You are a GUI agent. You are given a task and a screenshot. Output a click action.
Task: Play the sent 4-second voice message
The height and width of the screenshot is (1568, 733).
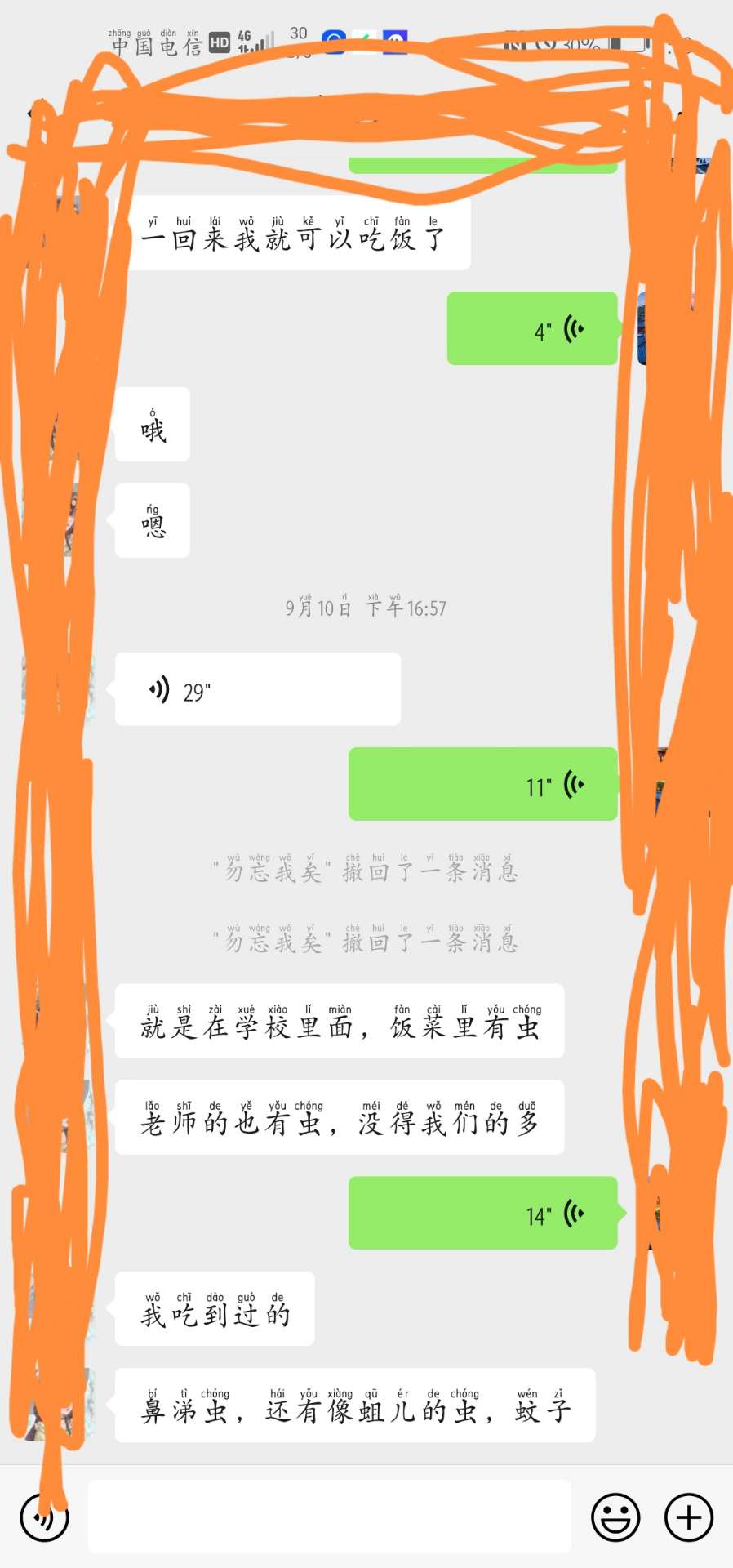532,329
